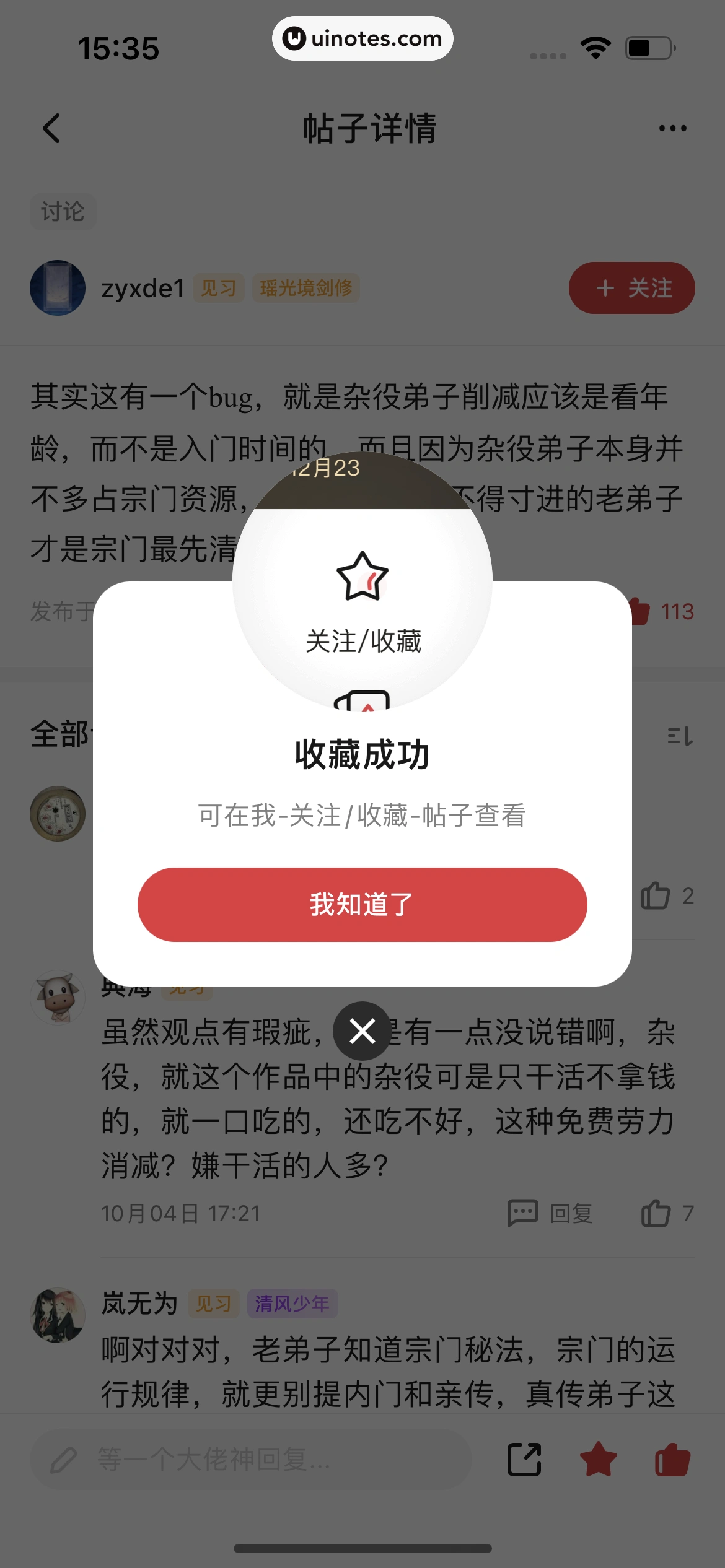The height and width of the screenshot is (1568, 725).
Task: Tap the share icon in the bottom bar
Action: click(x=524, y=1460)
